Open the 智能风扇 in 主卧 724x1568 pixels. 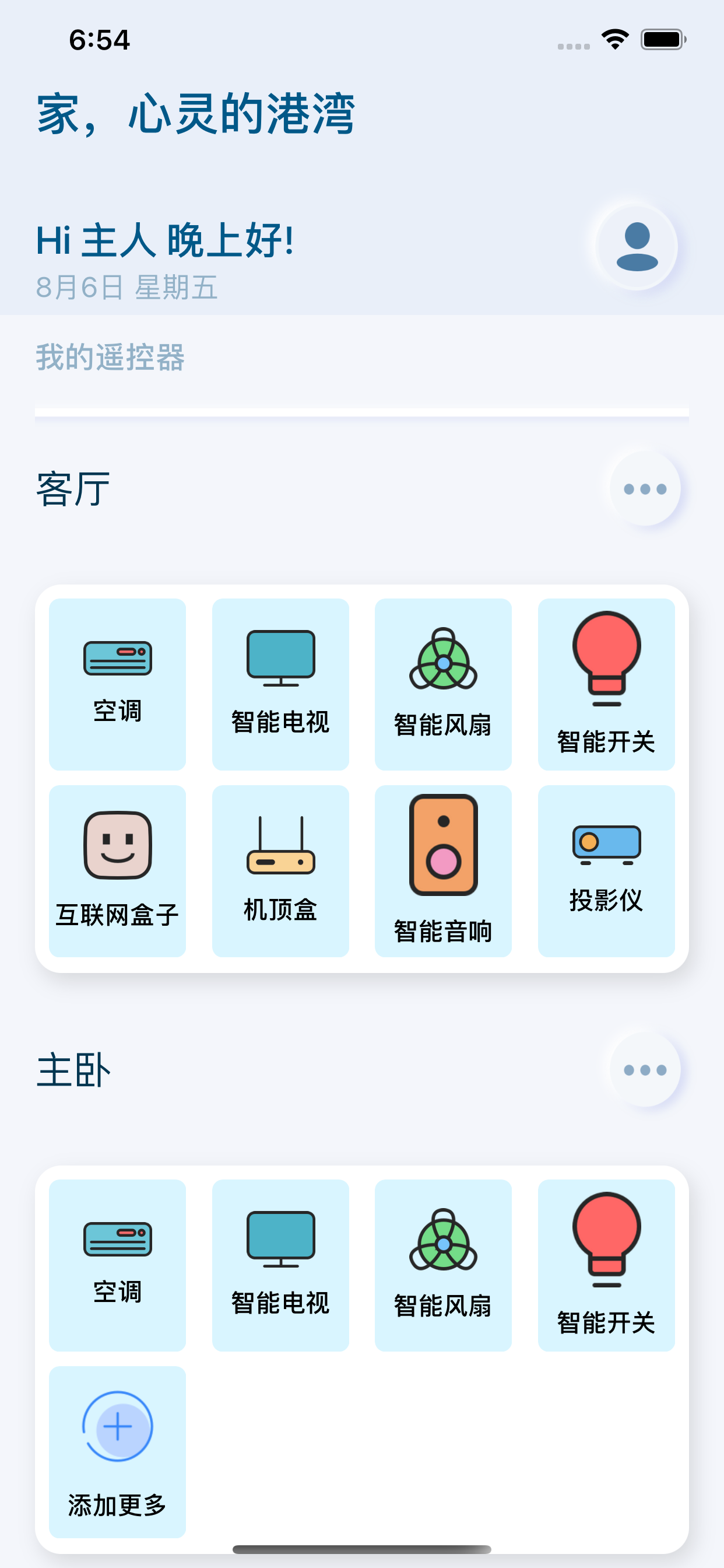(443, 1265)
